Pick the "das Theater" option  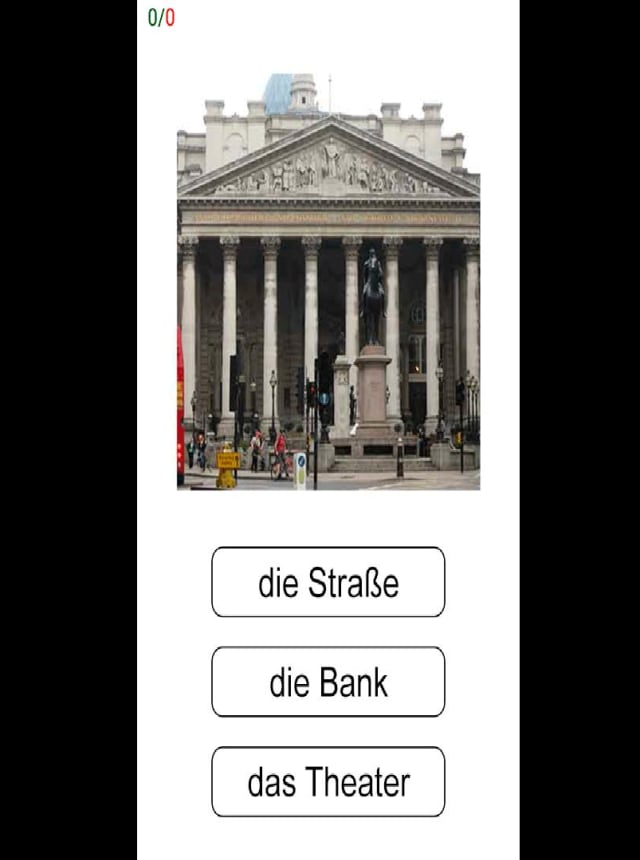coord(328,782)
